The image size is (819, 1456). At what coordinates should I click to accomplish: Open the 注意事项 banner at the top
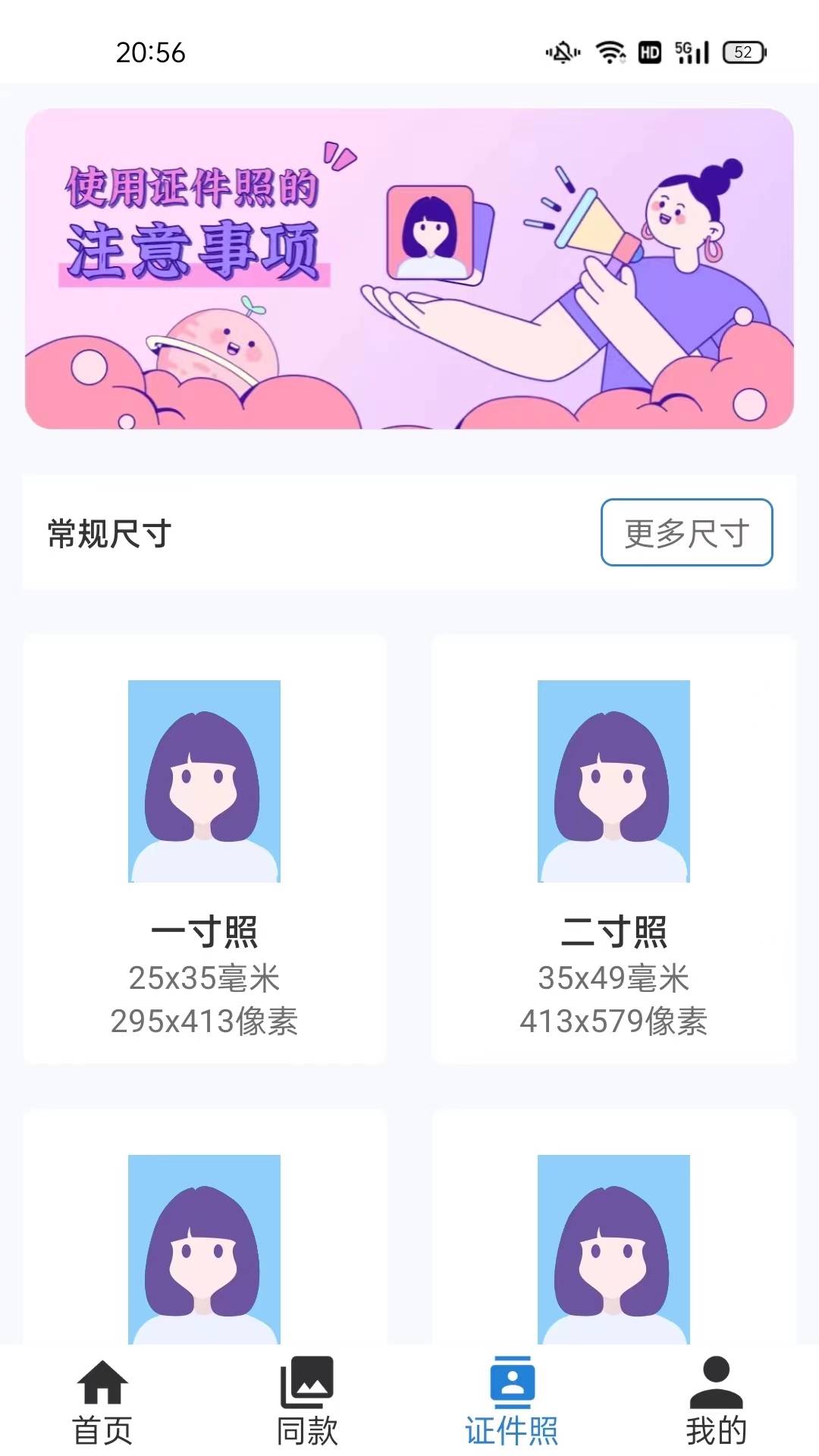[409, 269]
